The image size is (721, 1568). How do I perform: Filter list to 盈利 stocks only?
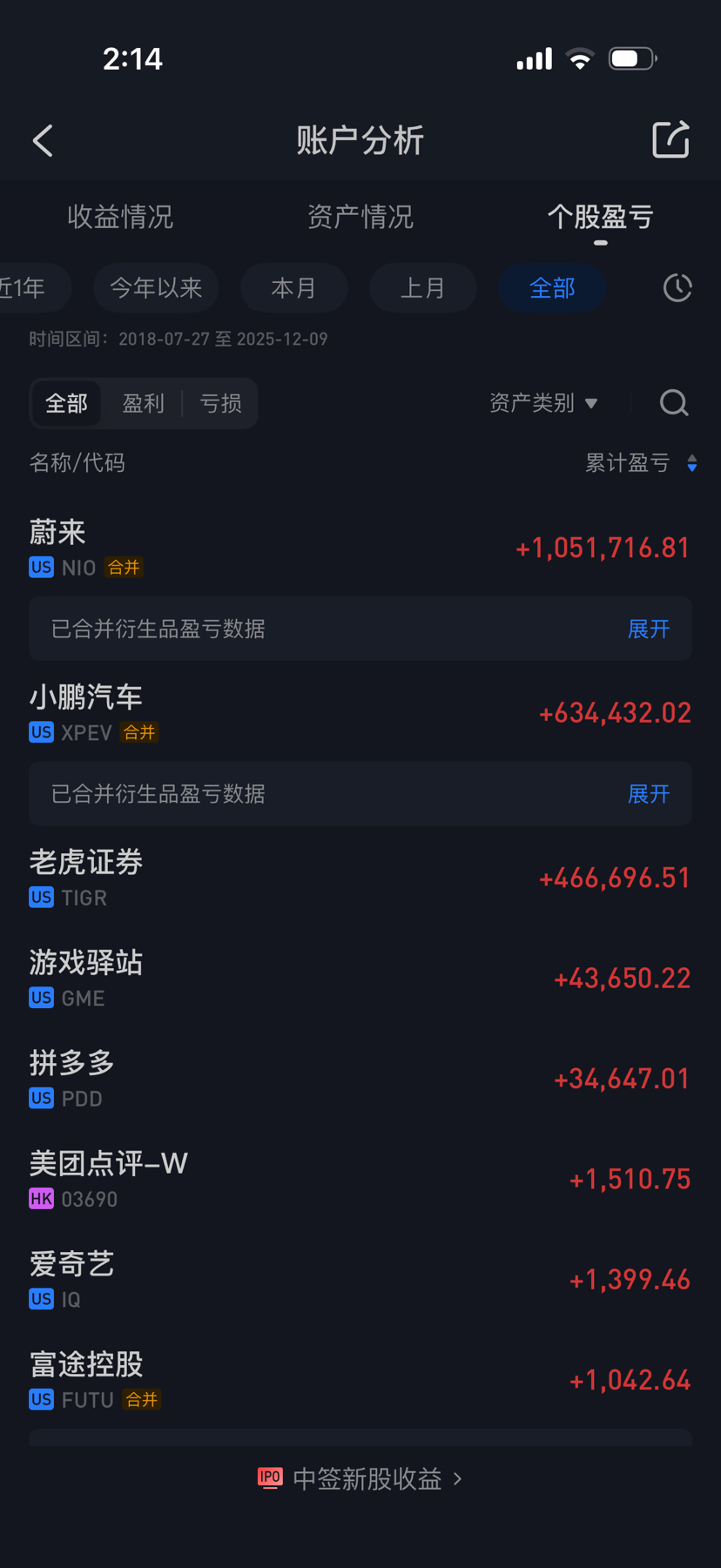click(x=144, y=404)
